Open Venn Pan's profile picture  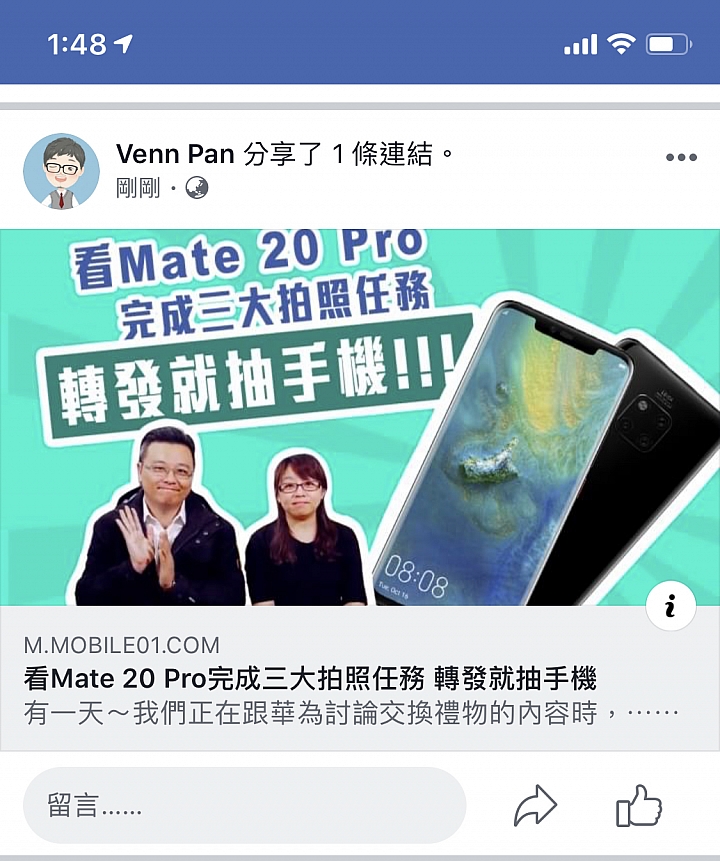(x=61, y=171)
